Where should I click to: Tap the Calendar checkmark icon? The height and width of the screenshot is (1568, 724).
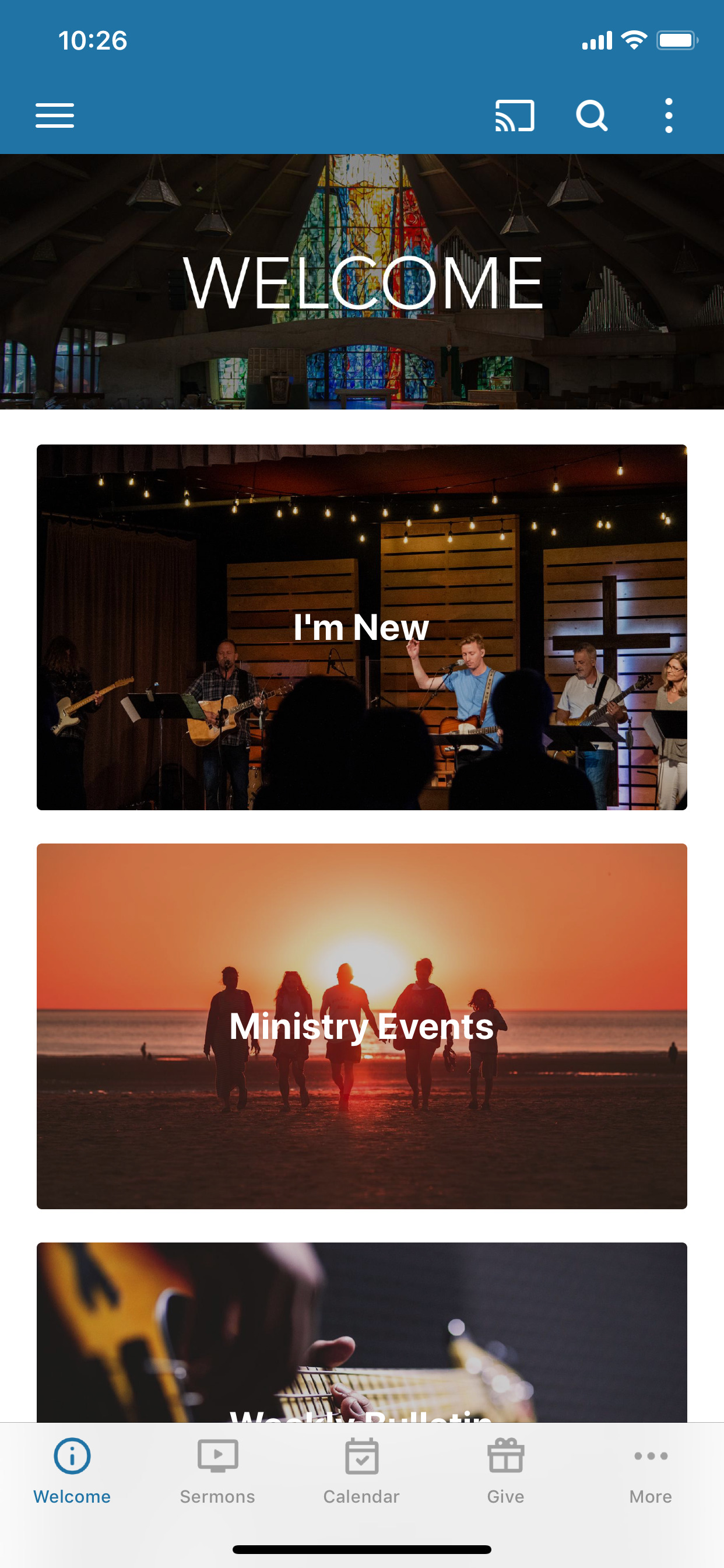point(361,1457)
